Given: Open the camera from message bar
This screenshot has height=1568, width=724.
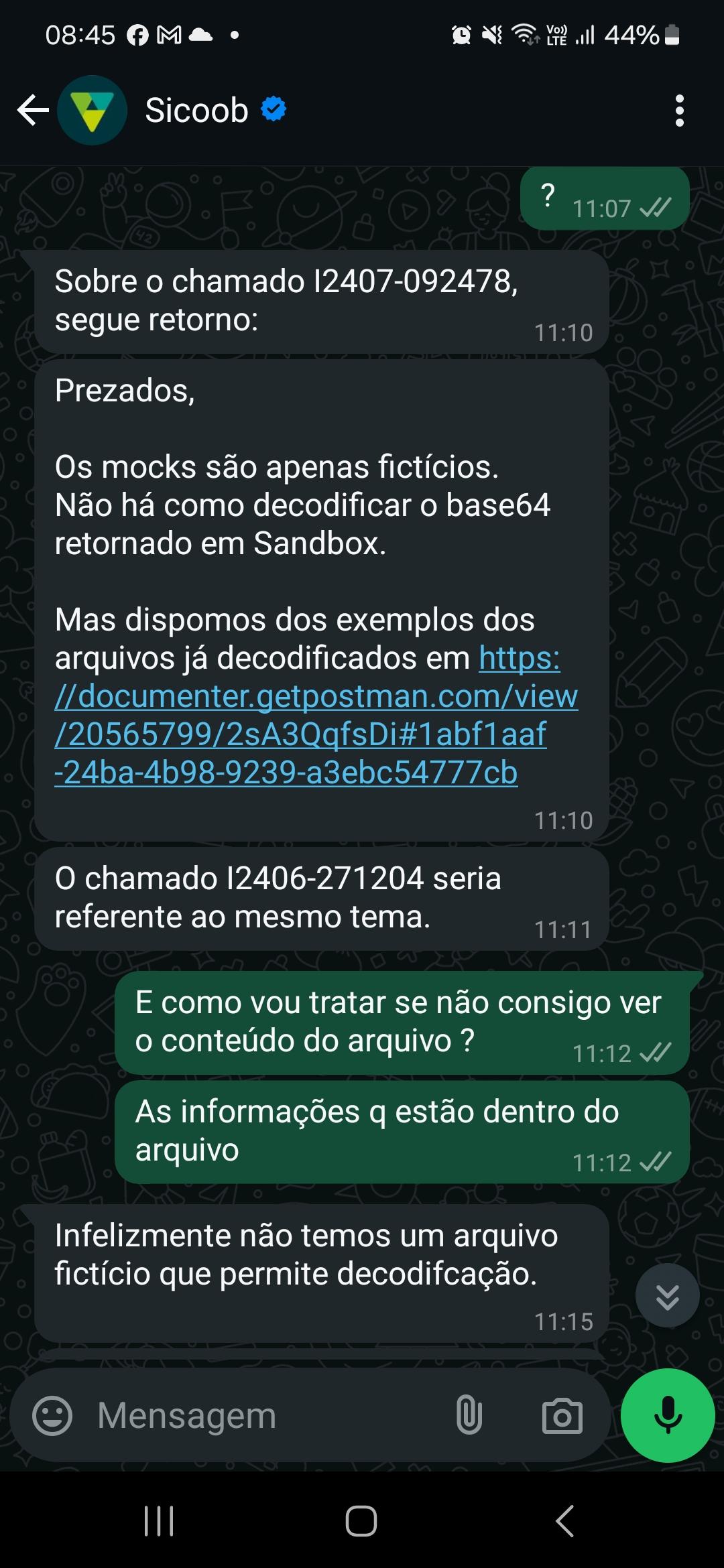Looking at the screenshot, I should [562, 1416].
